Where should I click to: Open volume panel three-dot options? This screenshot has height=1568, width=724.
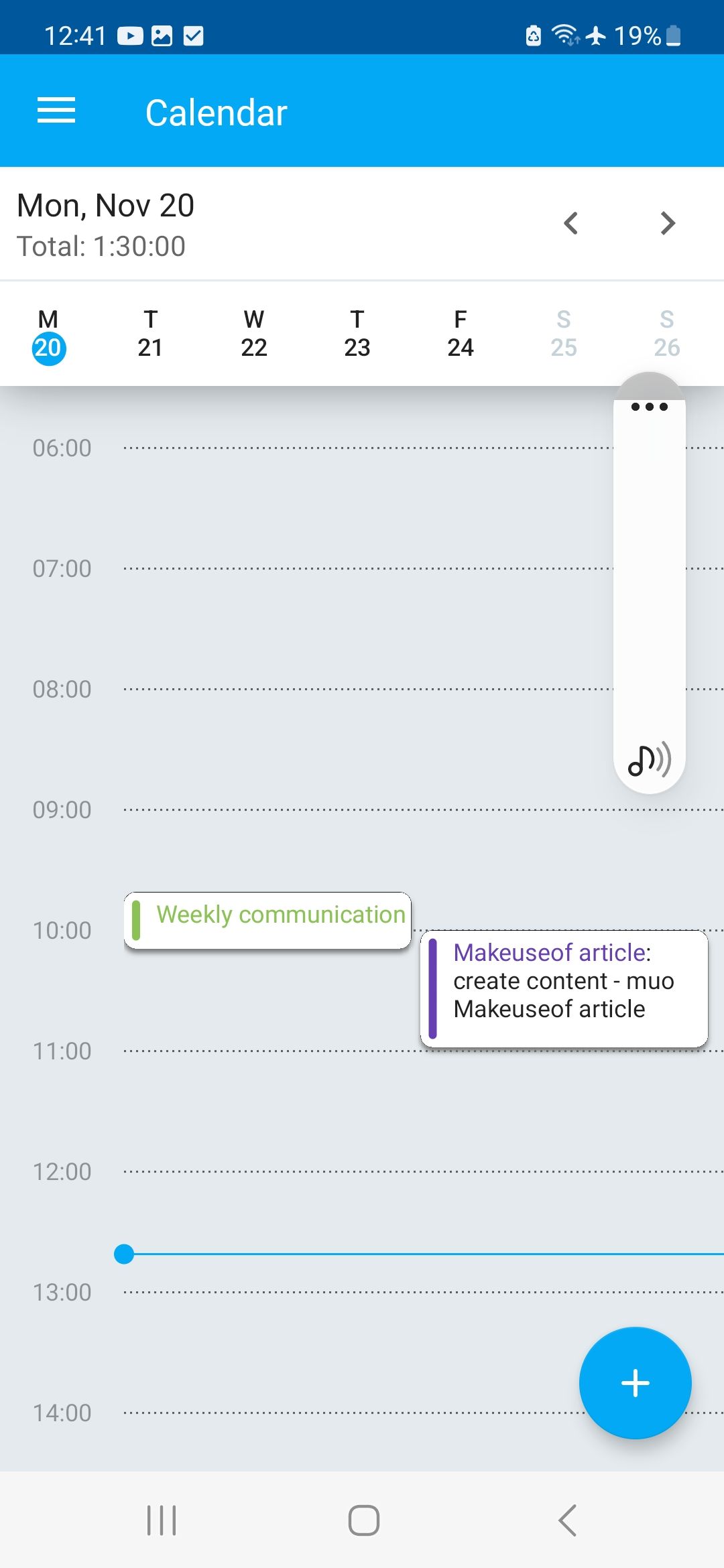tap(649, 407)
